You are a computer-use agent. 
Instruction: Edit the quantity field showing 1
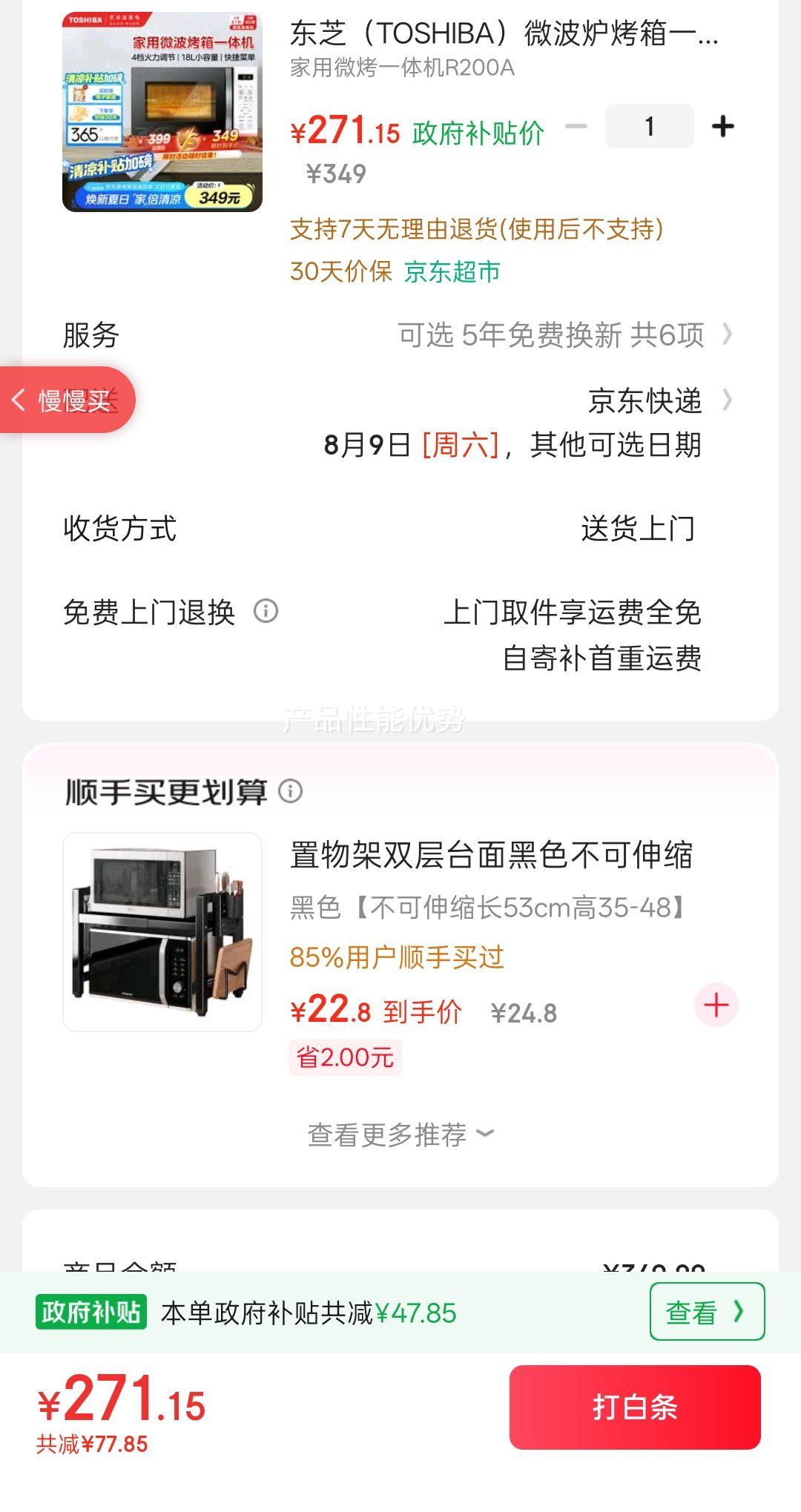(650, 127)
